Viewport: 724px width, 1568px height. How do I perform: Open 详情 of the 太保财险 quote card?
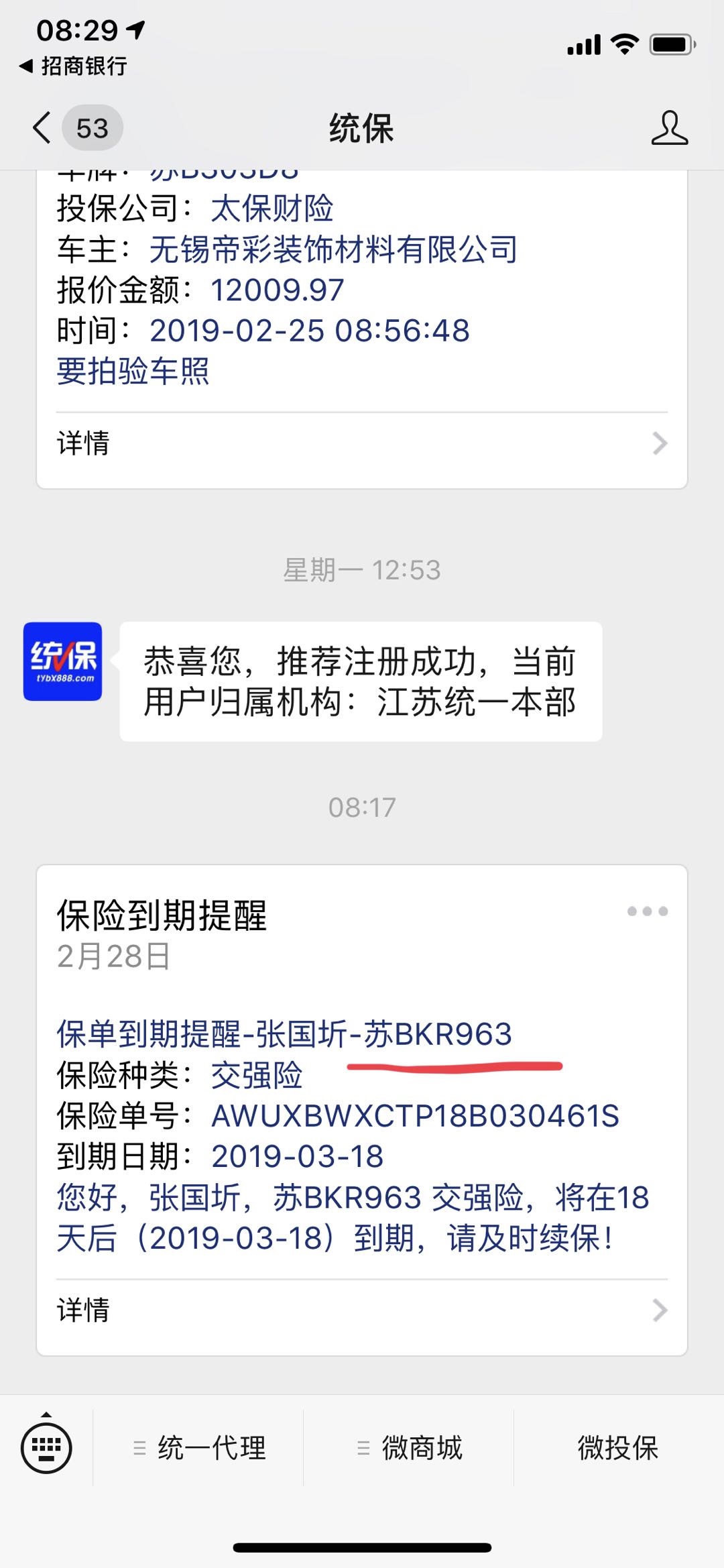tap(362, 443)
